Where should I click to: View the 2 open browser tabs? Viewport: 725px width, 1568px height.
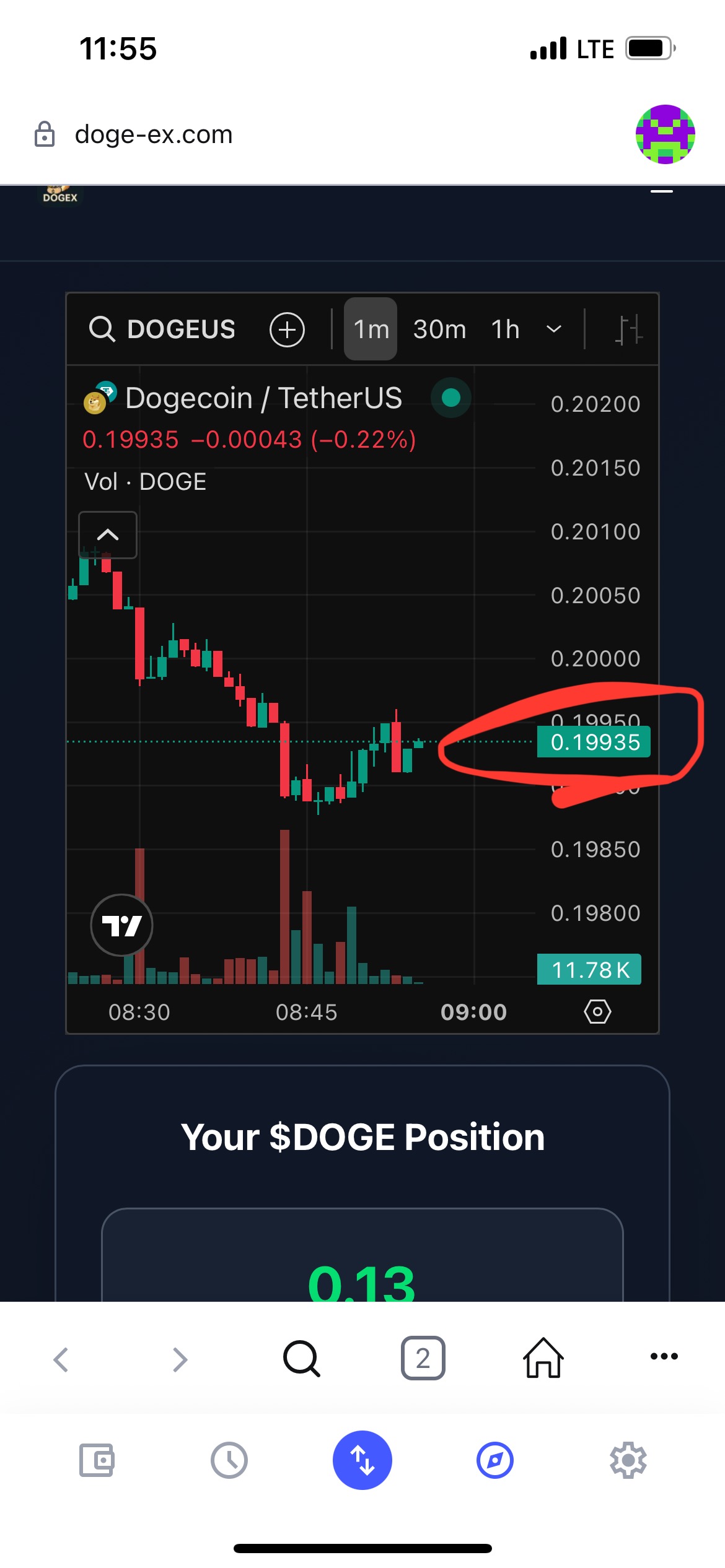[x=423, y=1358]
